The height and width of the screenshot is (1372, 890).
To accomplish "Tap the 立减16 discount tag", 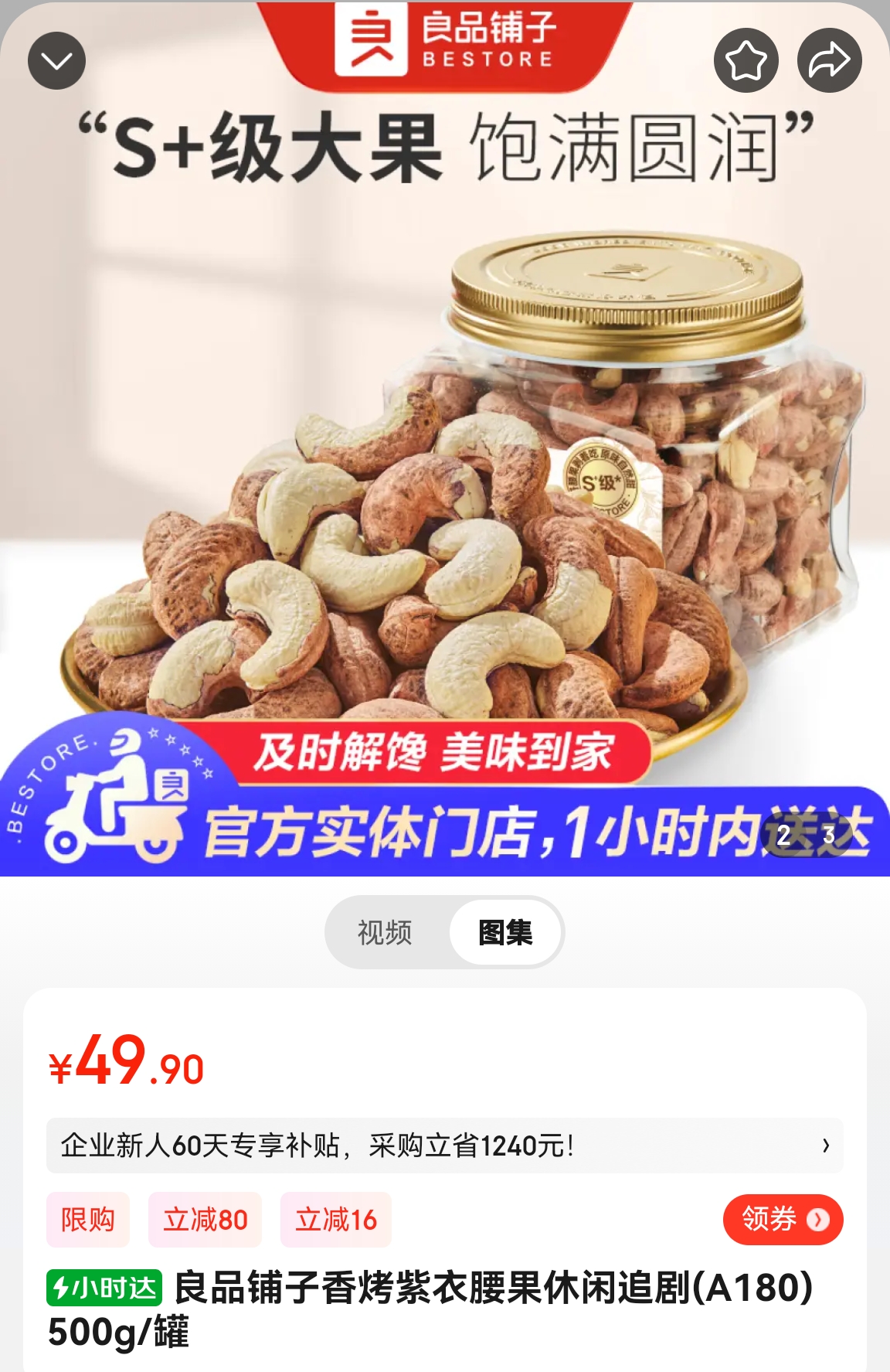I will (x=335, y=1220).
